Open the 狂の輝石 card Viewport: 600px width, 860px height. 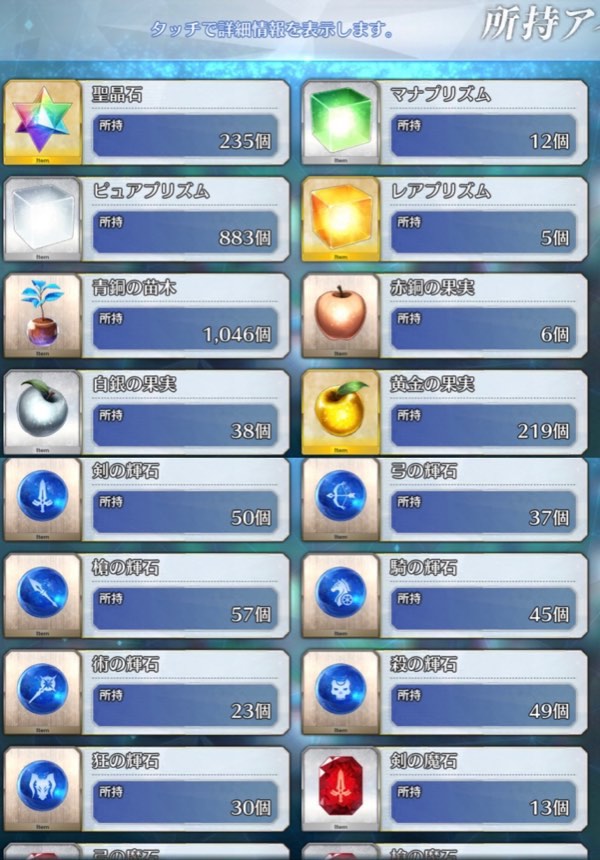(x=147, y=789)
